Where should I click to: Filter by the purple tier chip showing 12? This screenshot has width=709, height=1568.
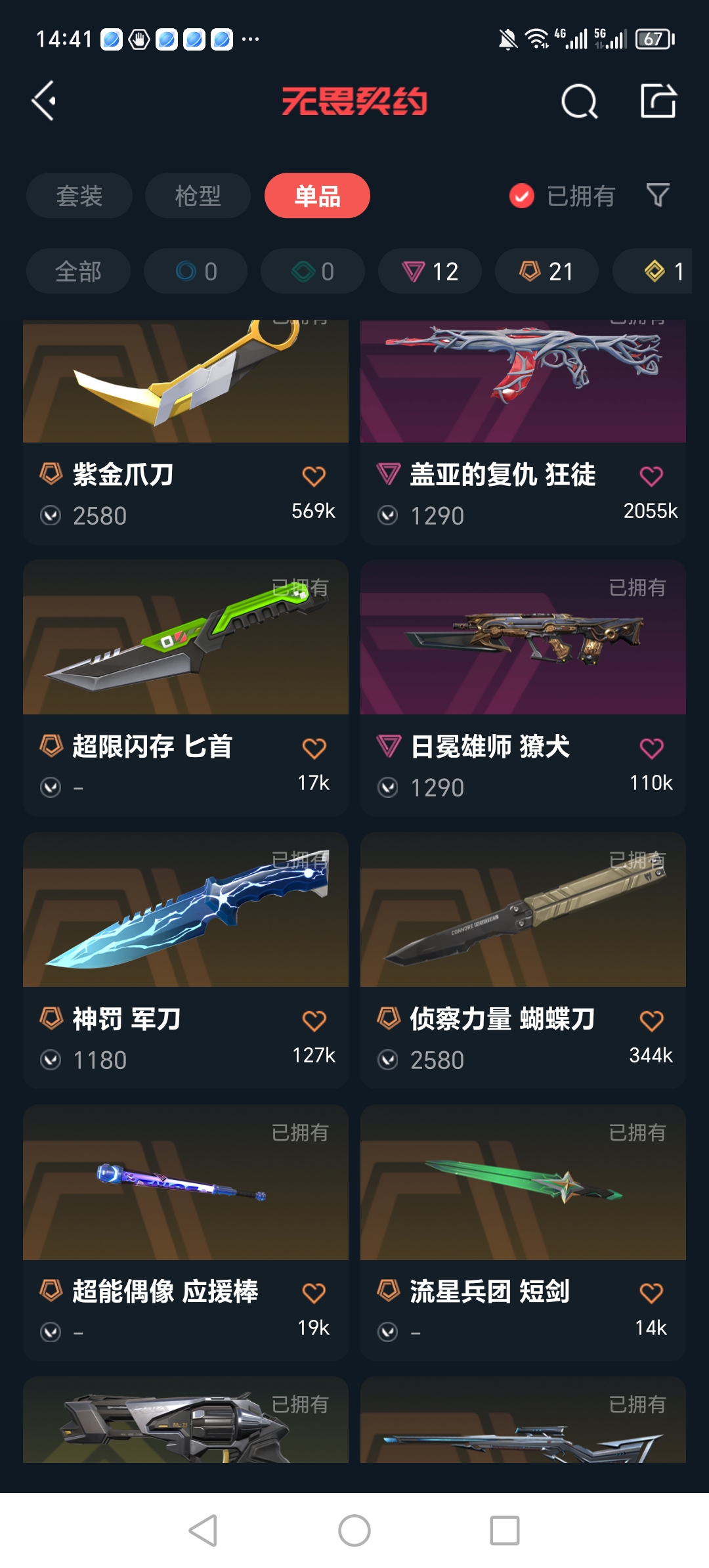point(430,271)
